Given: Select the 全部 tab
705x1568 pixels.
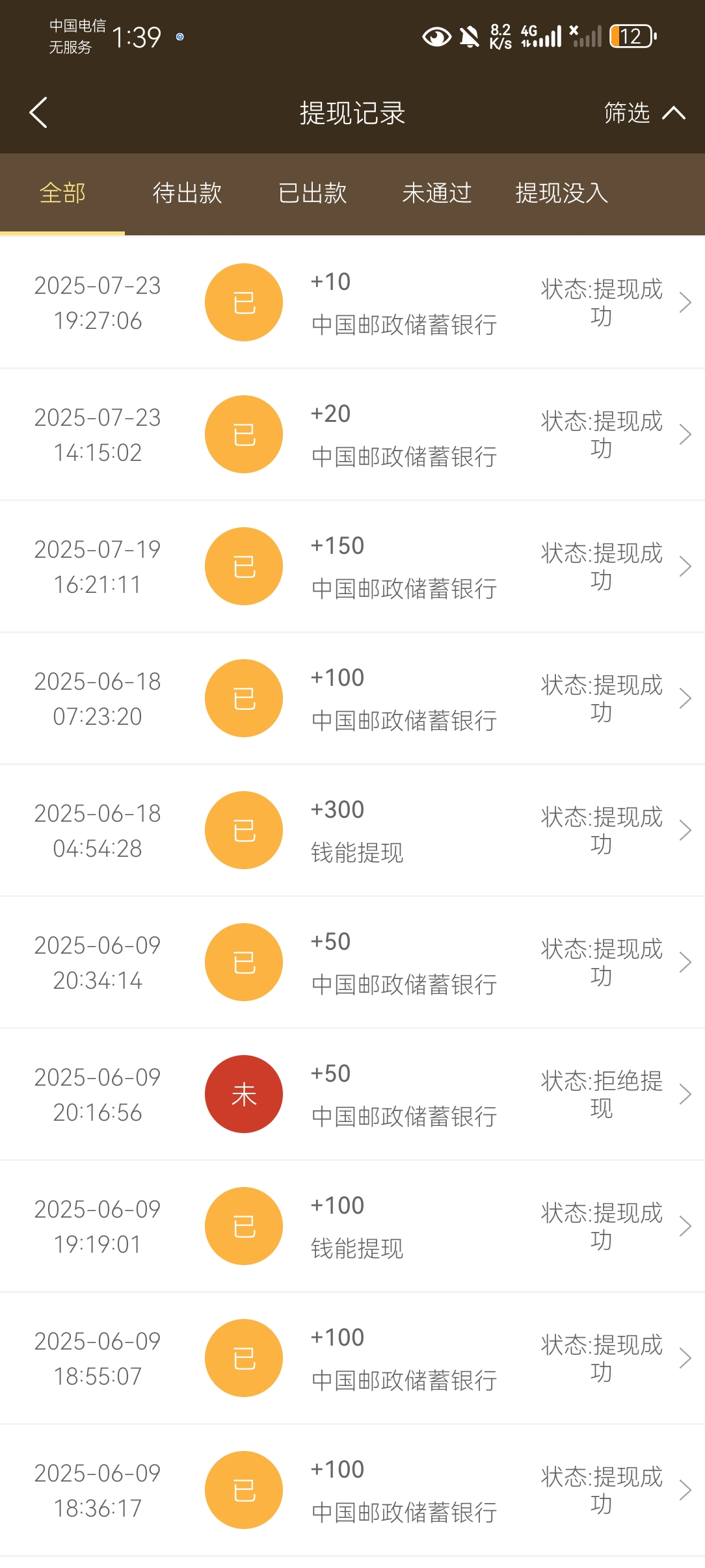Looking at the screenshot, I should pos(62,193).
